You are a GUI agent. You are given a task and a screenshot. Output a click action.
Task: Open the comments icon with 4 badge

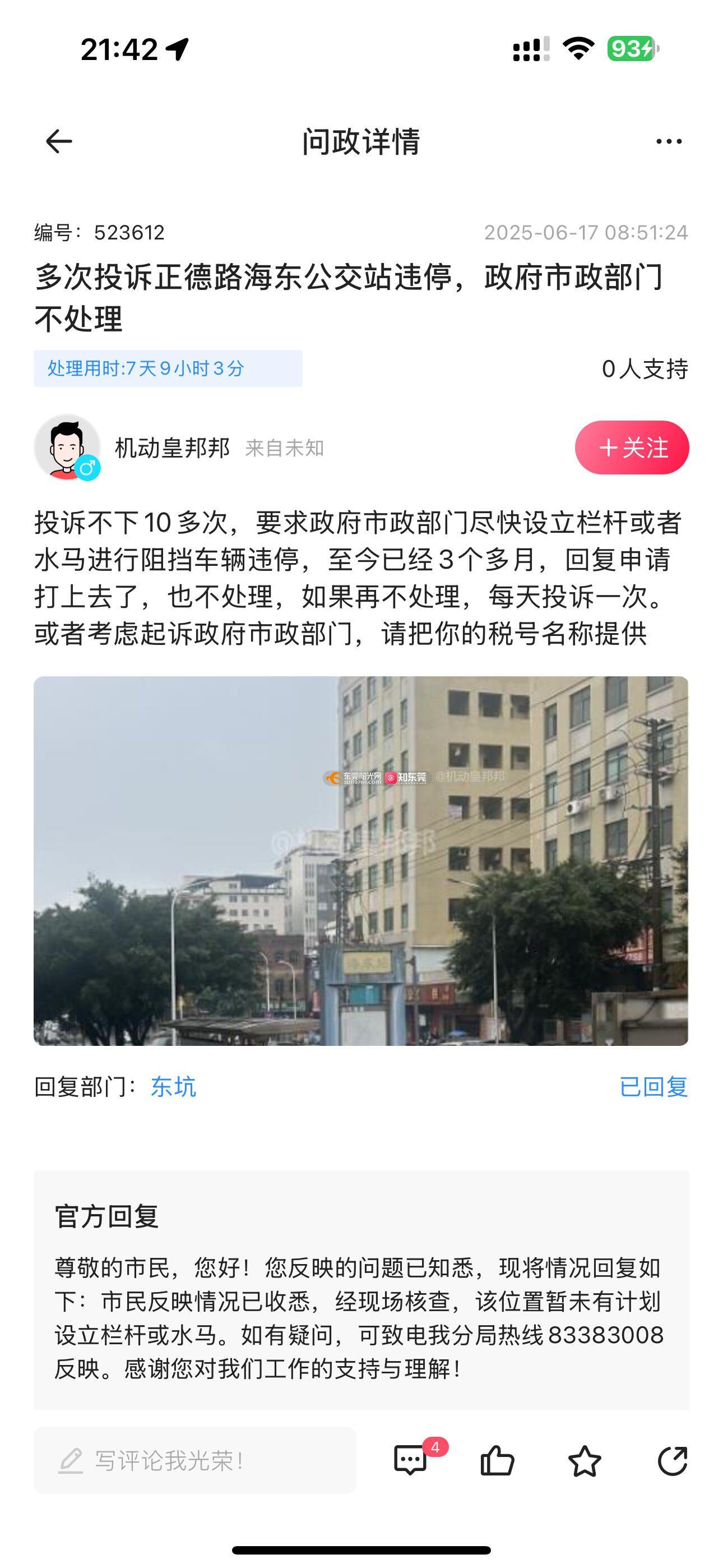pyautogui.click(x=411, y=1460)
